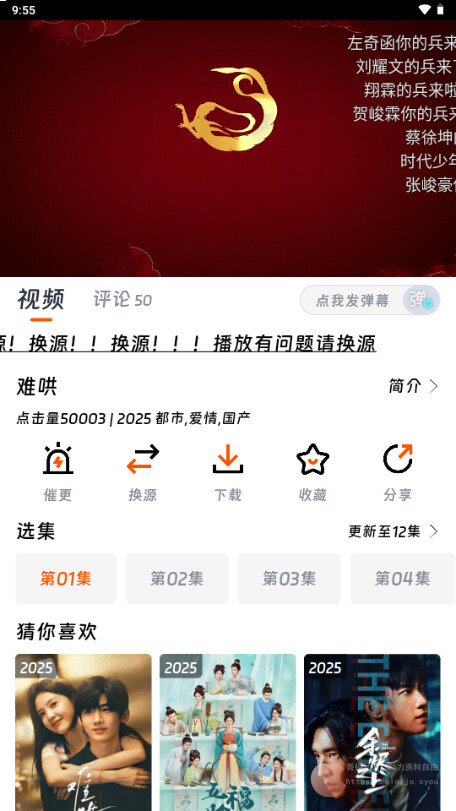Screen dimensions: 456x811
Task: Play episode 第03集
Action: pos(289,578)
